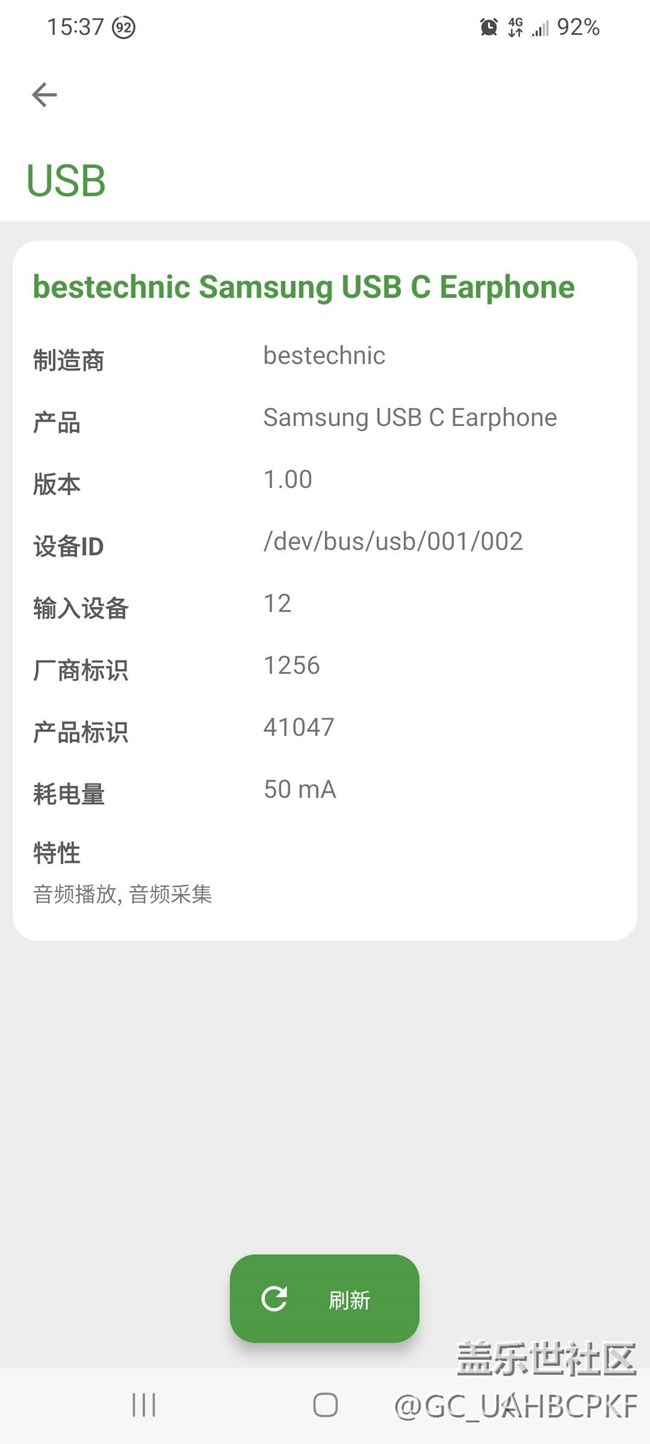
Task: Go back using the top arrow
Action: (x=44, y=95)
